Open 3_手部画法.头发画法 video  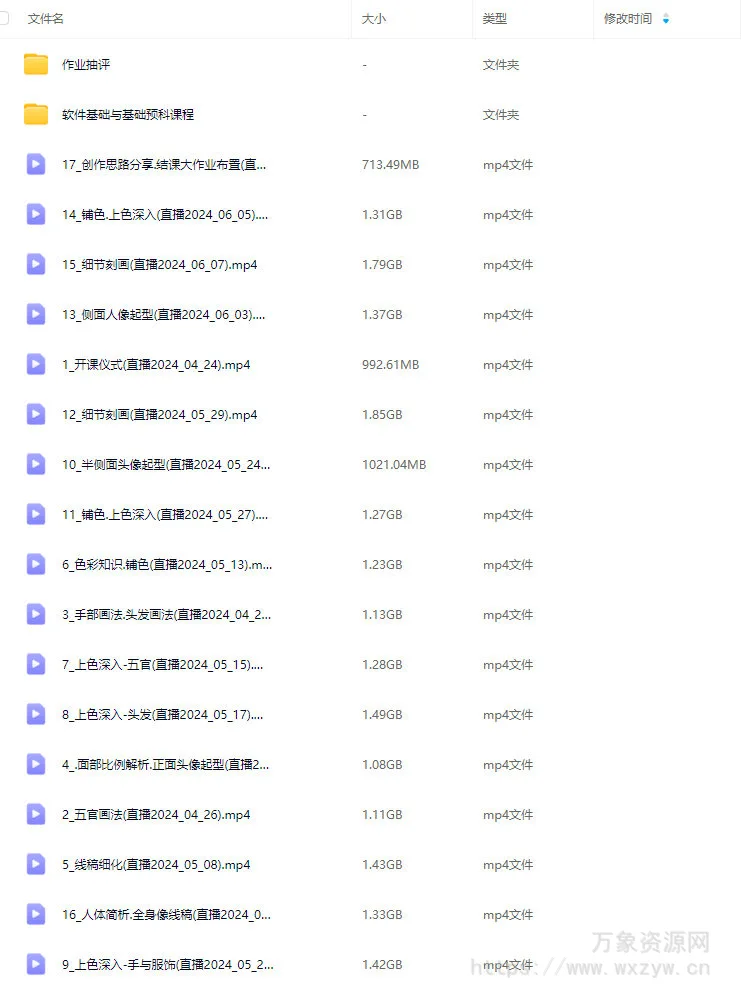pos(166,615)
